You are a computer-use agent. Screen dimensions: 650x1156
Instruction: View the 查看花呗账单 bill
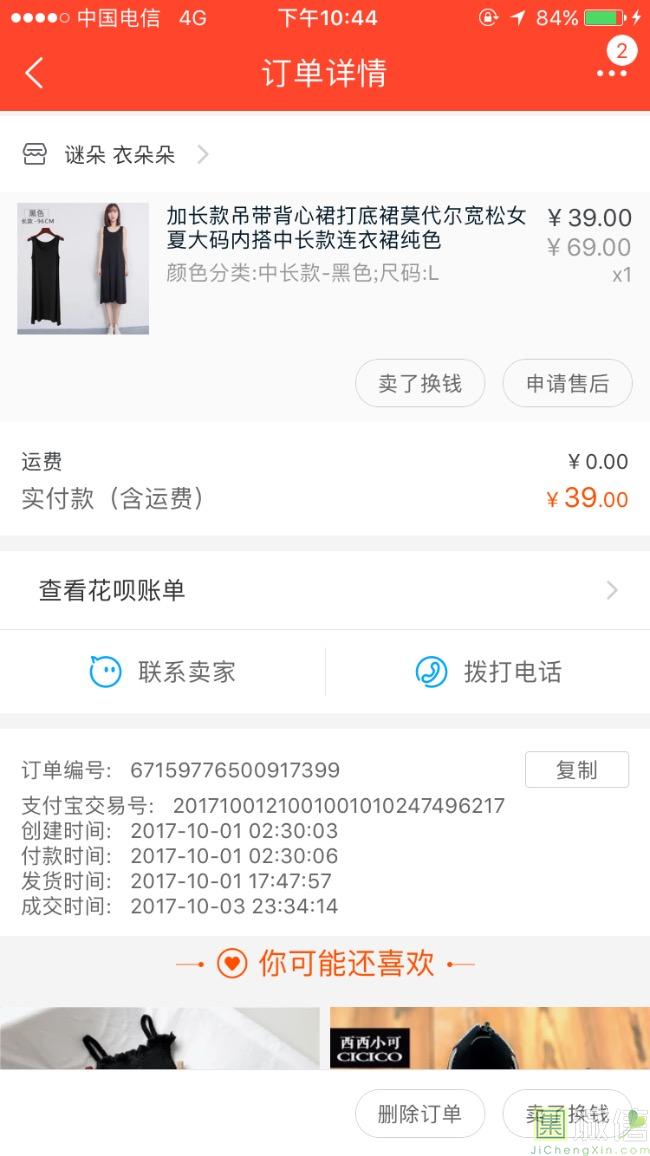(x=324, y=591)
